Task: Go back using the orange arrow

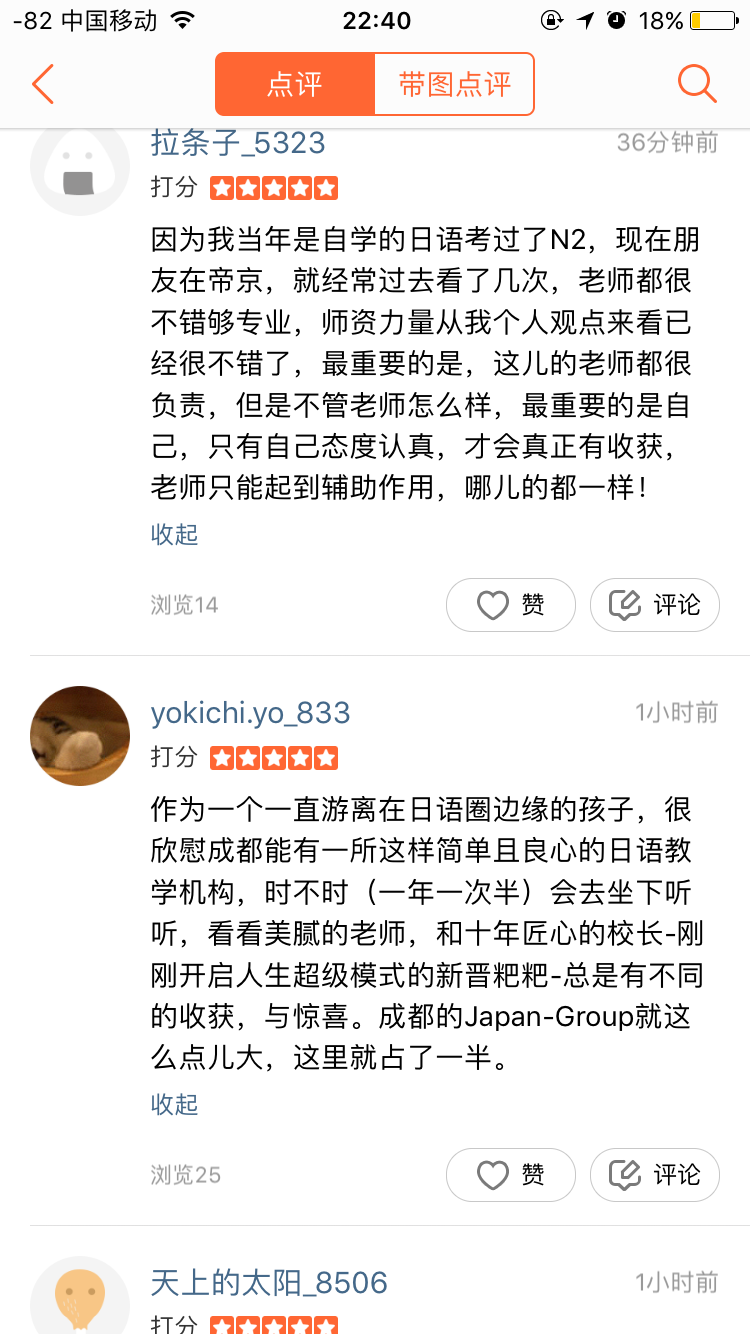Action: point(42,84)
